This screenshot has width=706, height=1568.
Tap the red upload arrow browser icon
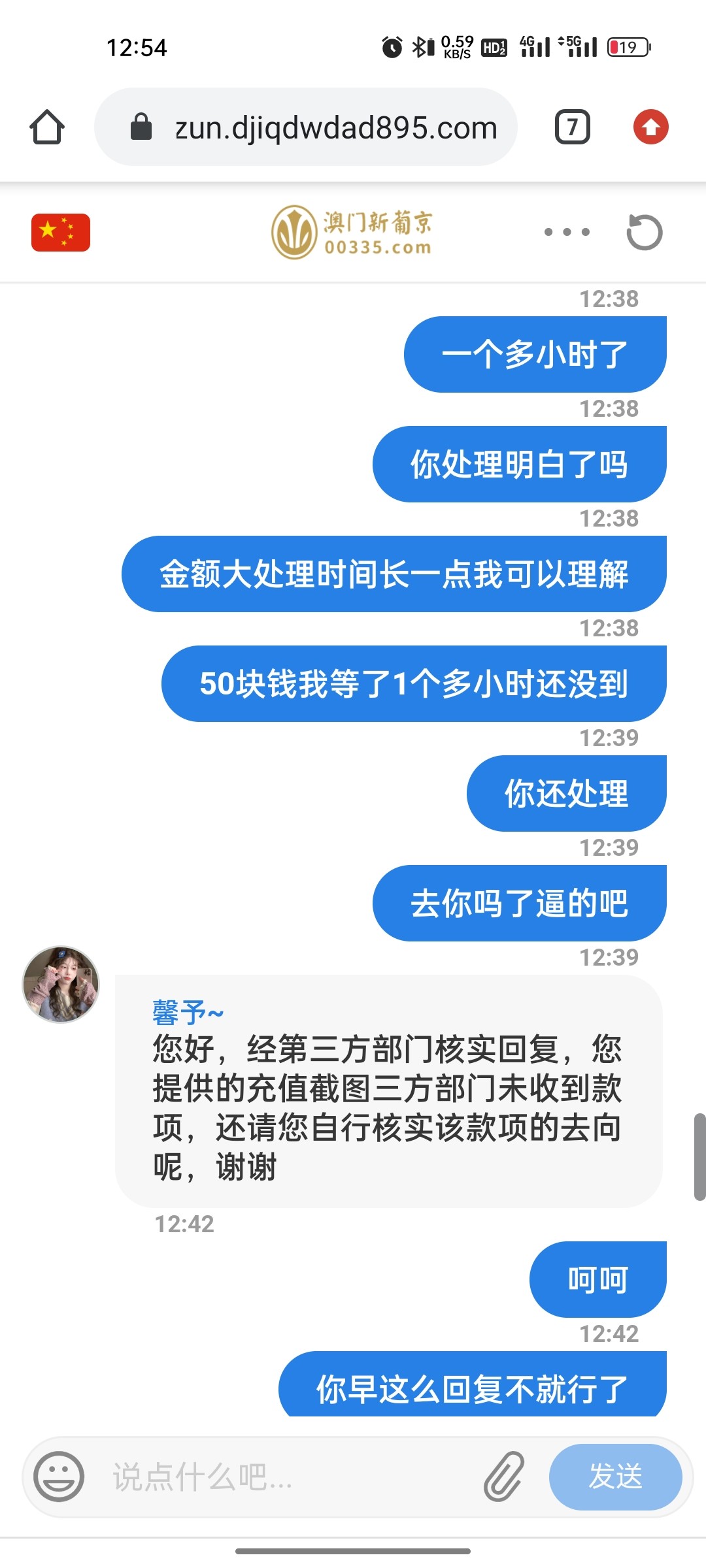coord(650,127)
